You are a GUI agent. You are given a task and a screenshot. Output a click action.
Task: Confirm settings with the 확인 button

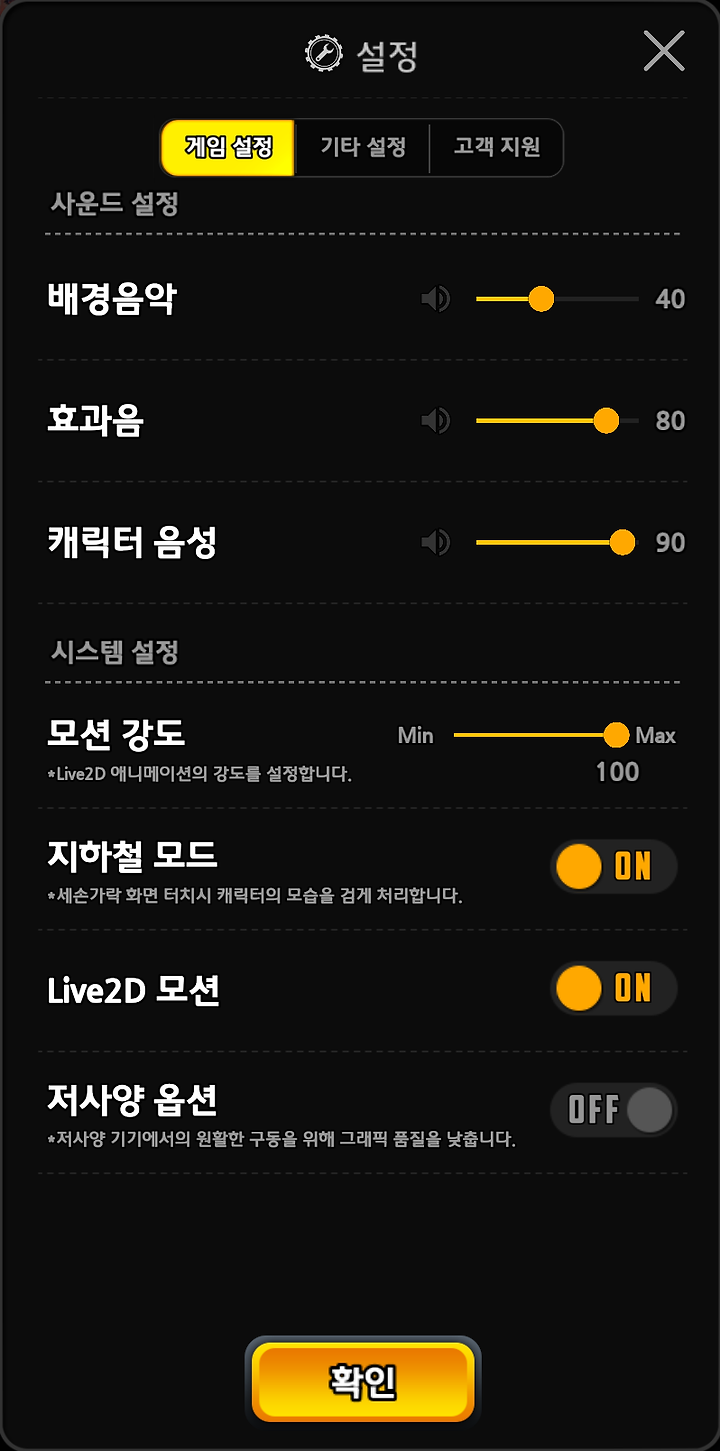(363, 1382)
